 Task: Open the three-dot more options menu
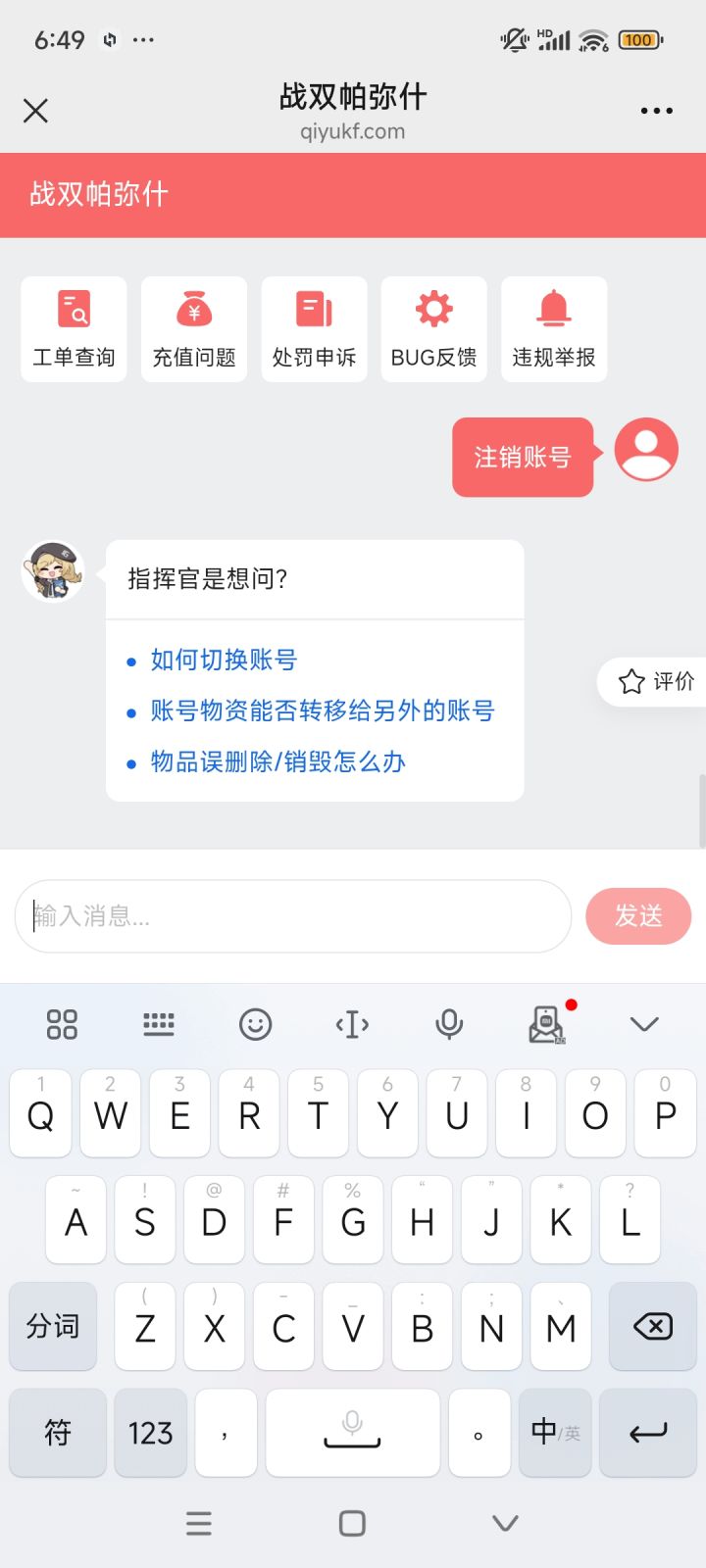(x=655, y=111)
